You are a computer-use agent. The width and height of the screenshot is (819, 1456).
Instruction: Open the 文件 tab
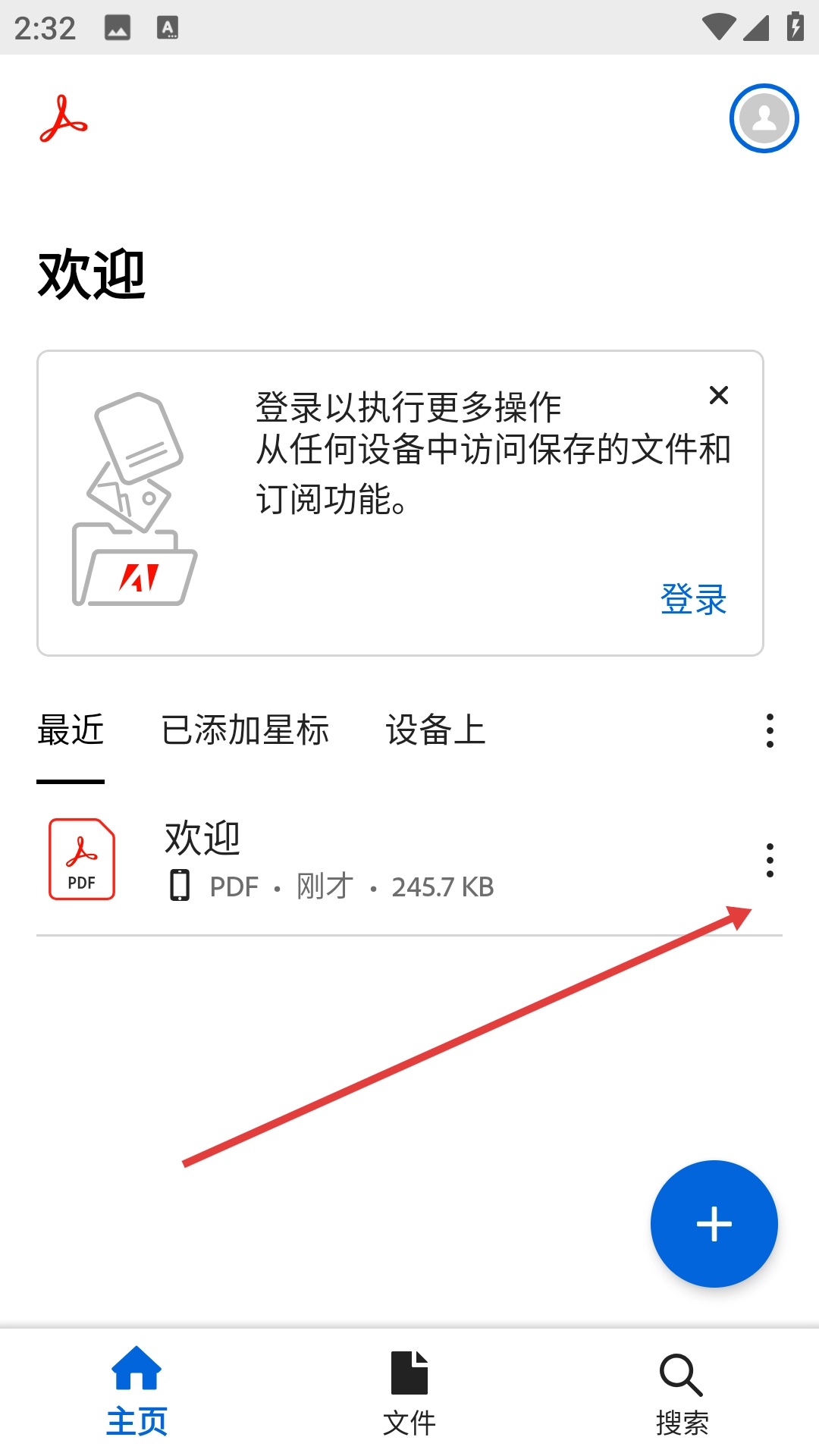(x=409, y=1392)
